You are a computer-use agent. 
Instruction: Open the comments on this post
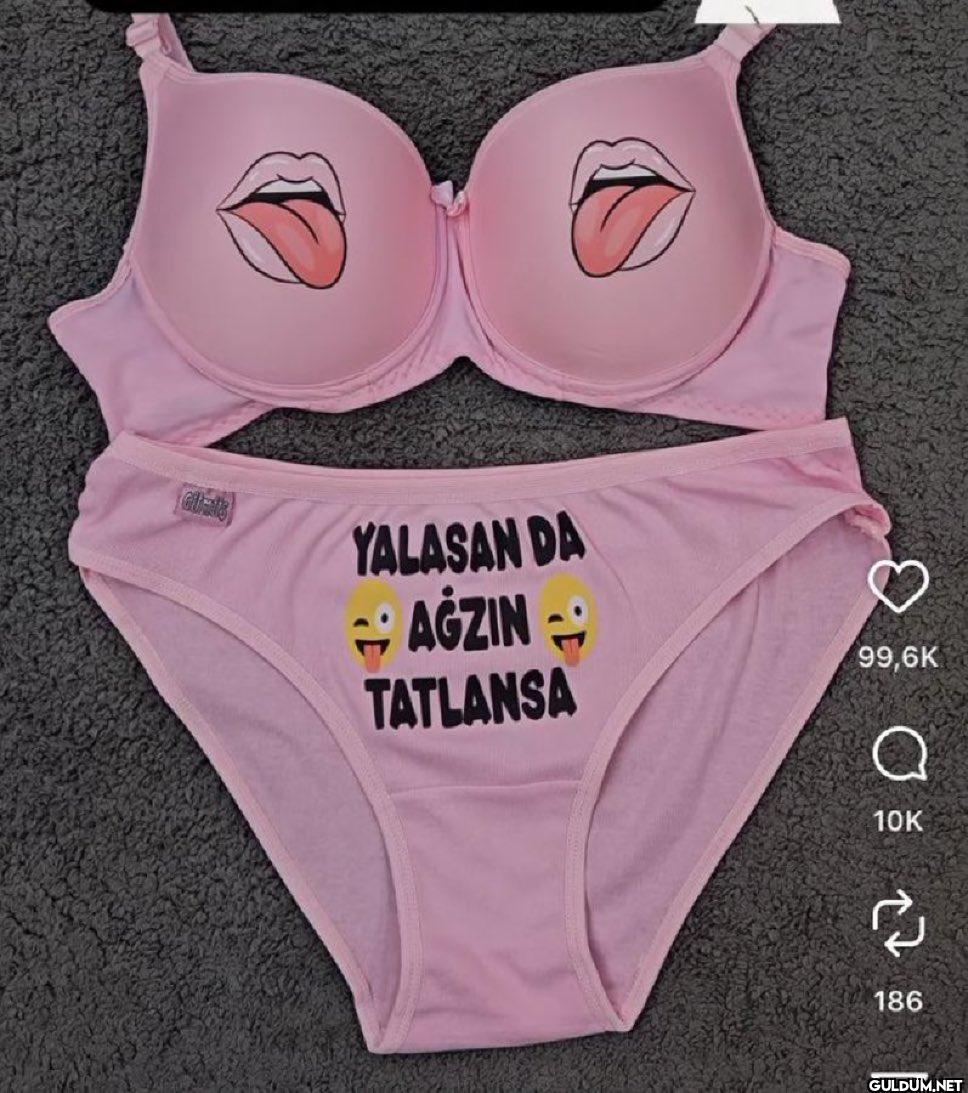898,755
